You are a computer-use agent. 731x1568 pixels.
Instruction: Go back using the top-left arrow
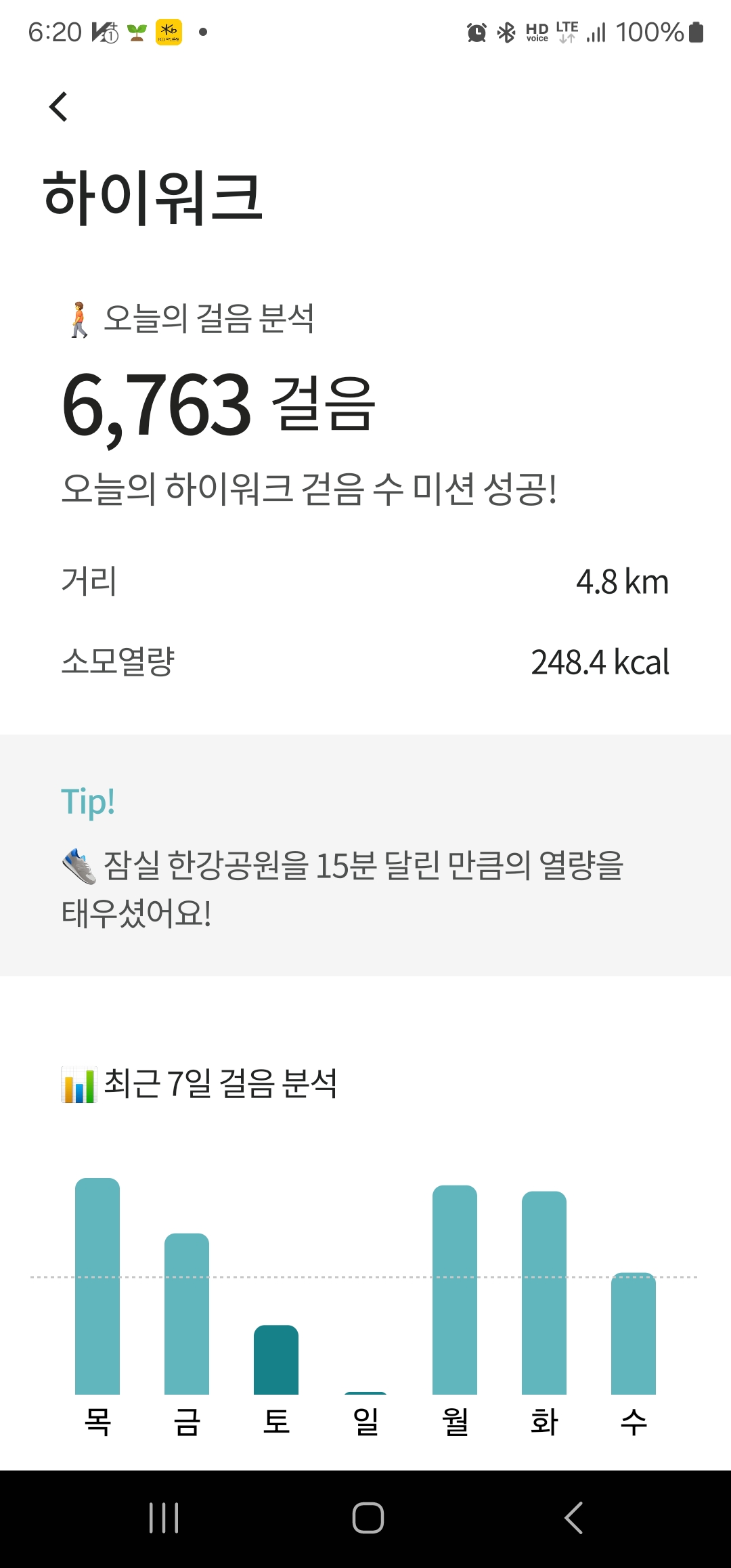click(x=59, y=107)
